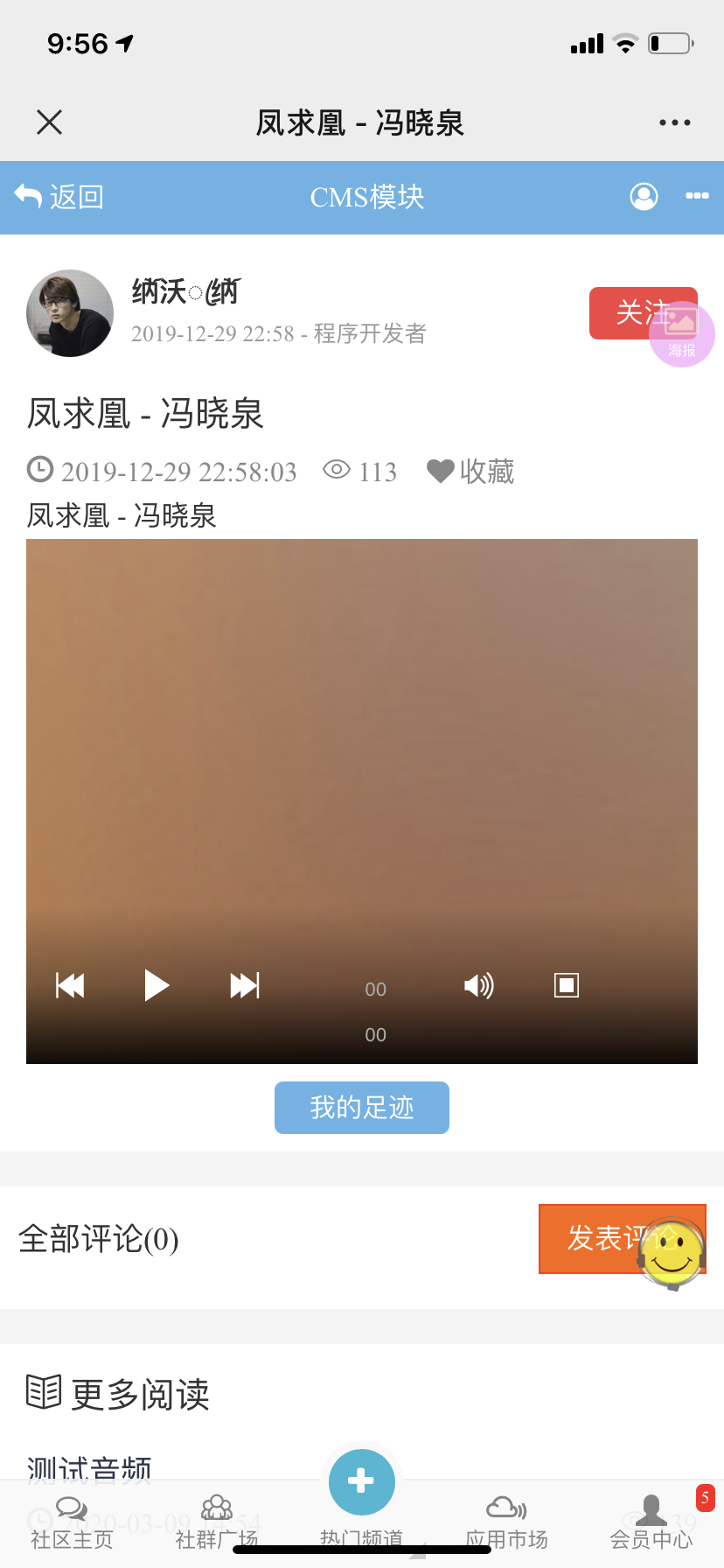Mute the player volume
Viewport: 724px width, 1568px height.
coord(478,985)
